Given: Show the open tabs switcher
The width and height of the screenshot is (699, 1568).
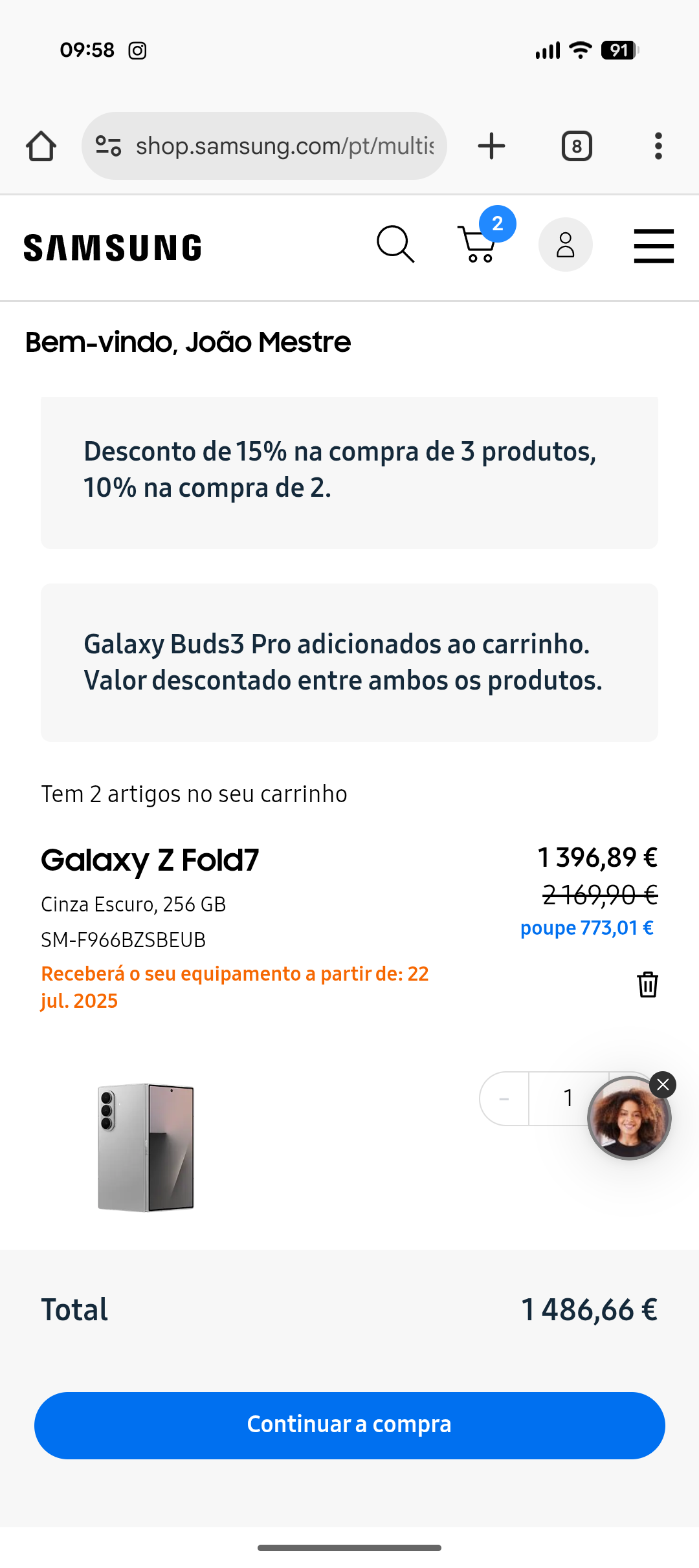Looking at the screenshot, I should pos(577,146).
